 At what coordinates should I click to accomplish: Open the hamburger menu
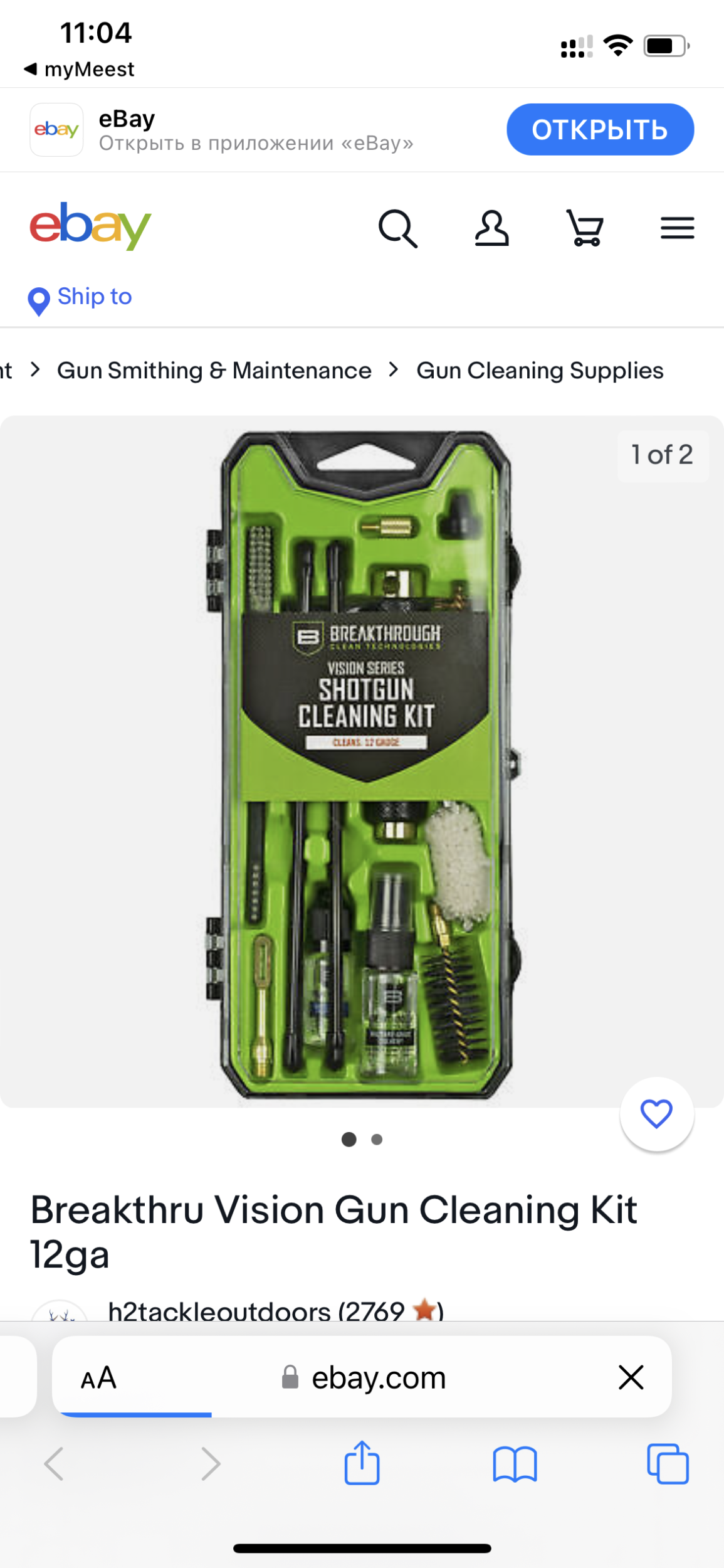click(x=678, y=228)
